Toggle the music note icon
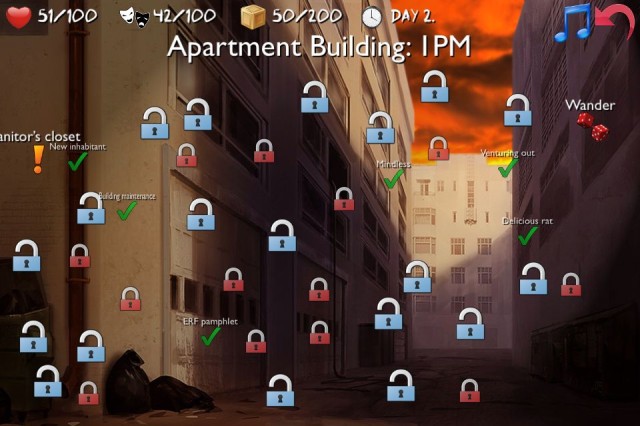The height and width of the screenshot is (426, 640). pos(574,22)
